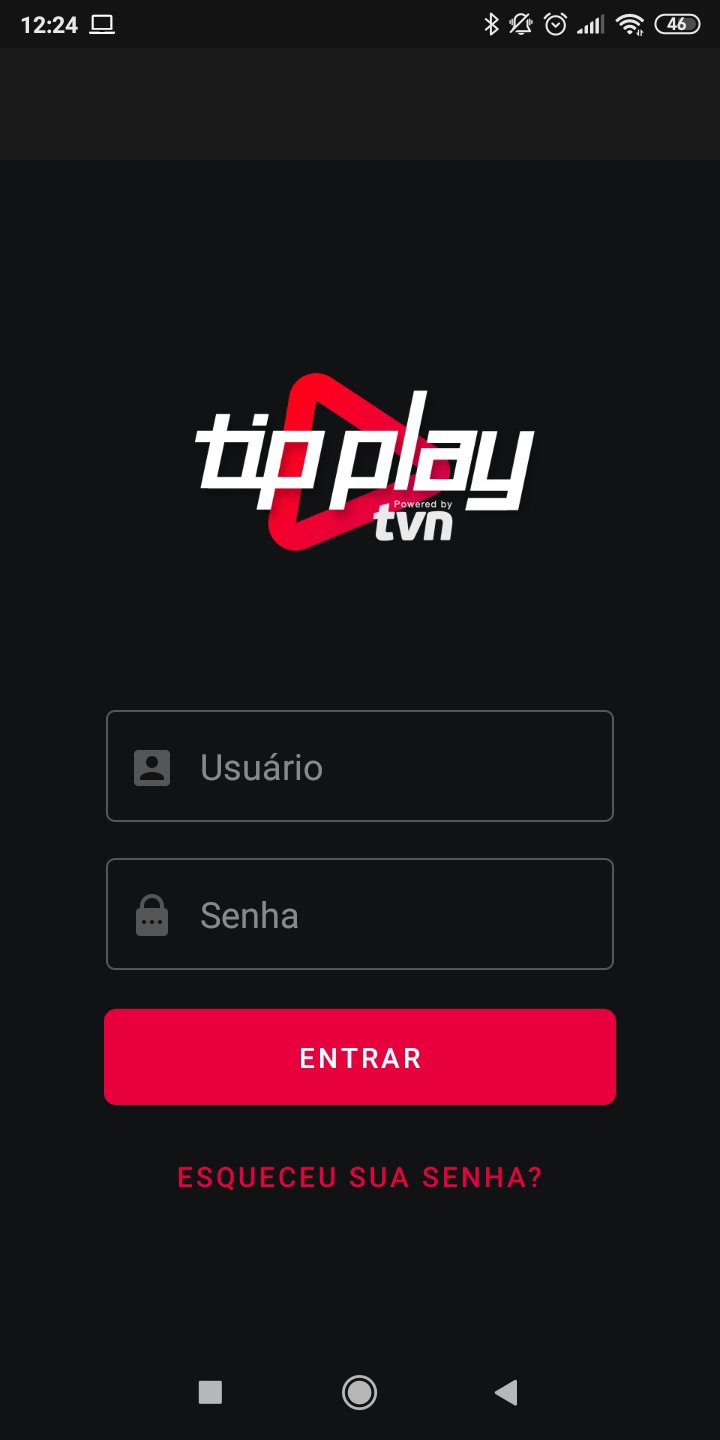Tap the Usuário input field

click(360, 766)
